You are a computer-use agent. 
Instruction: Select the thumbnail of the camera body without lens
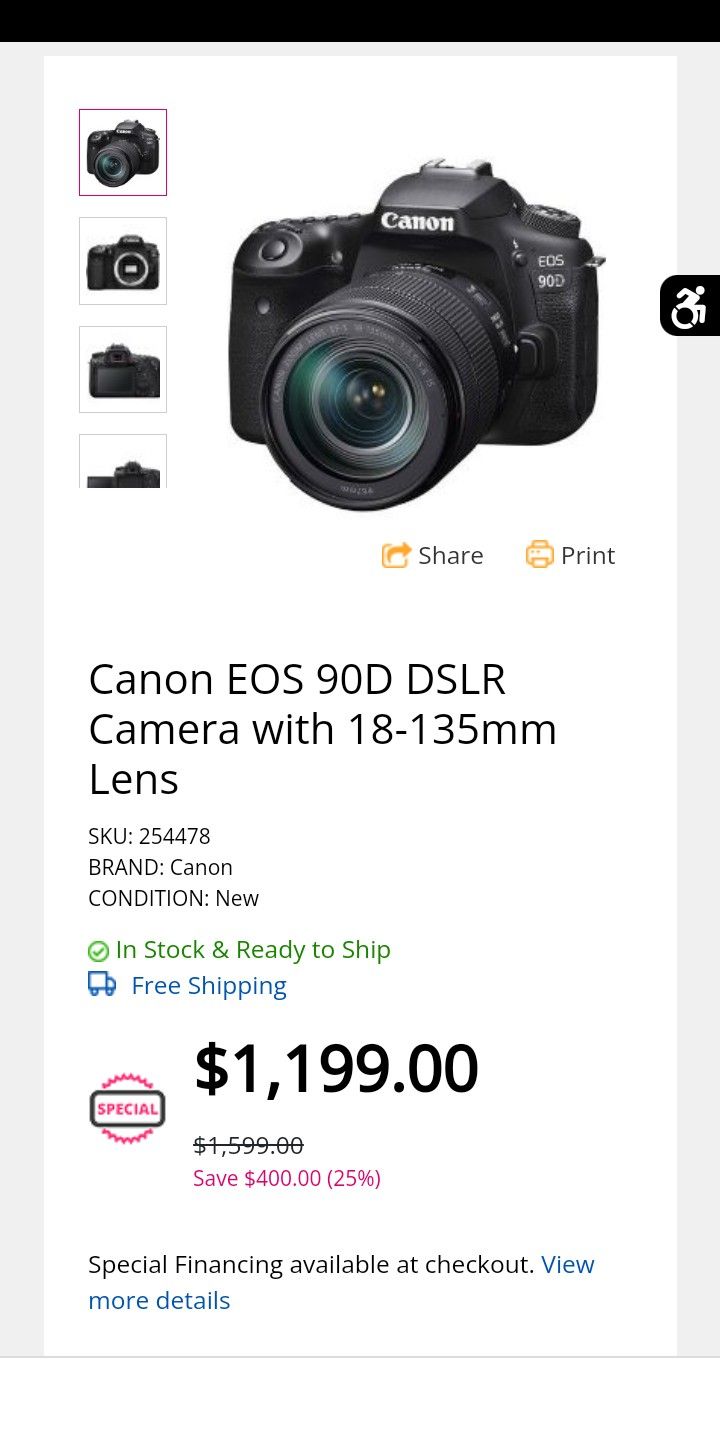tap(123, 261)
